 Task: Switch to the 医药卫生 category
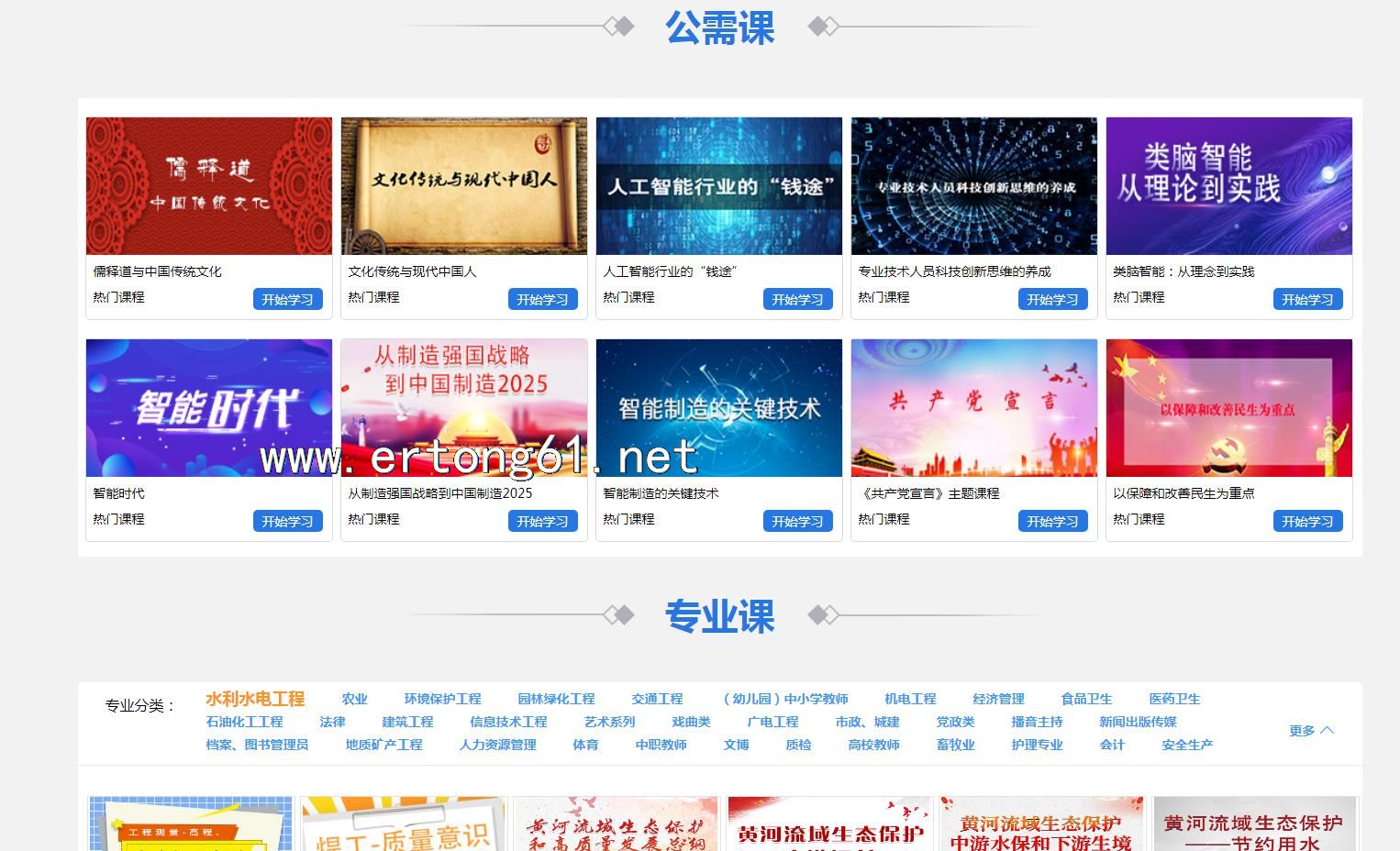coord(1174,699)
